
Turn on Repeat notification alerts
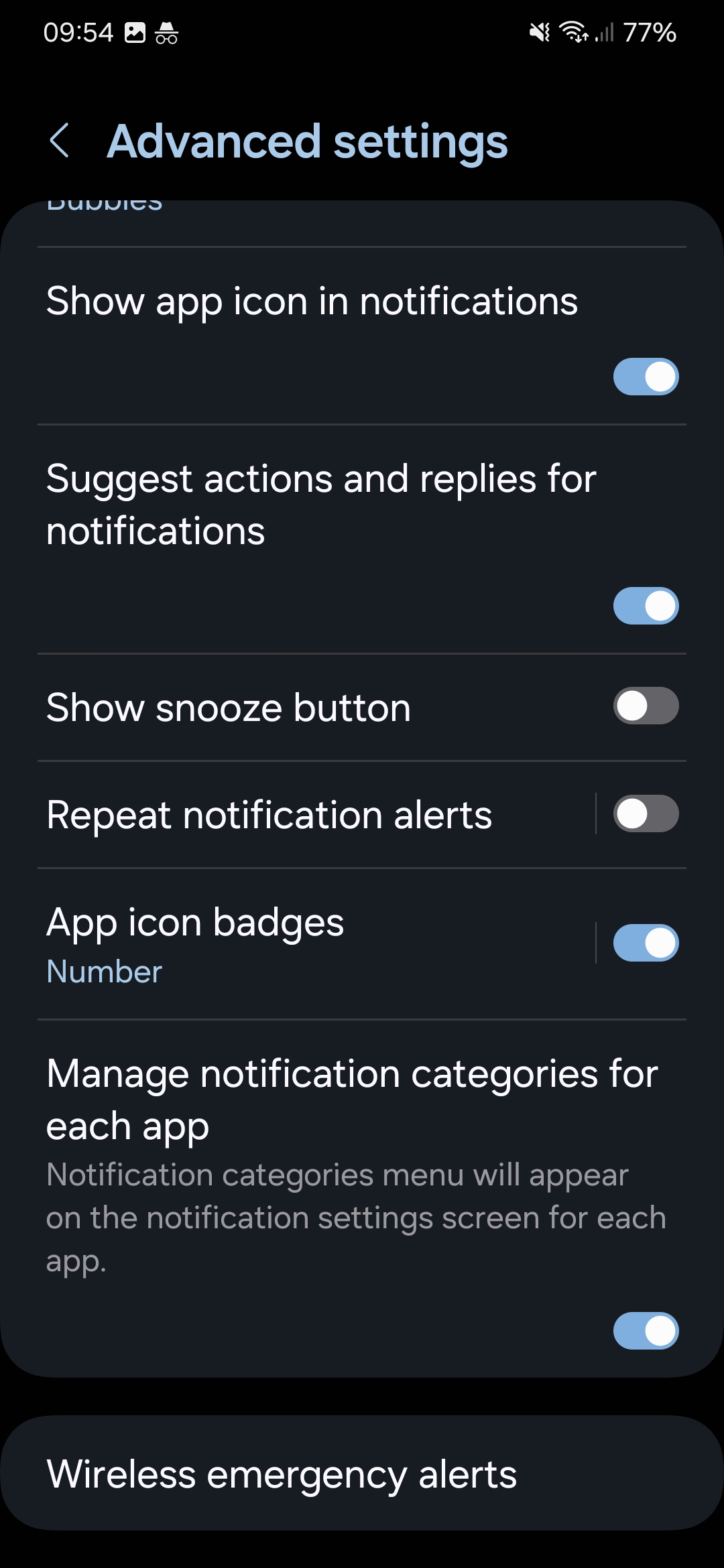[x=646, y=813]
